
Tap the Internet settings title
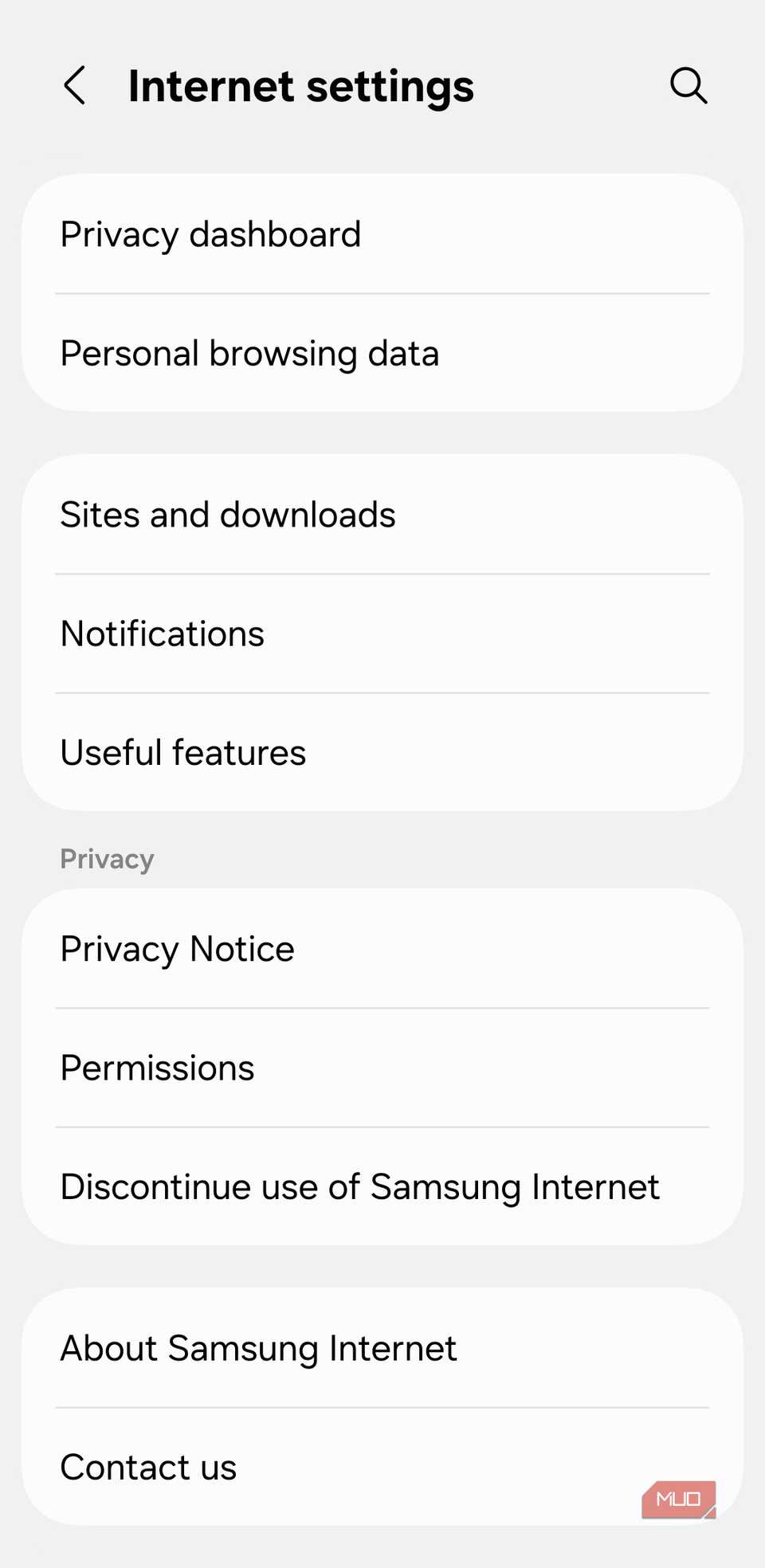click(x=301, y=85)
